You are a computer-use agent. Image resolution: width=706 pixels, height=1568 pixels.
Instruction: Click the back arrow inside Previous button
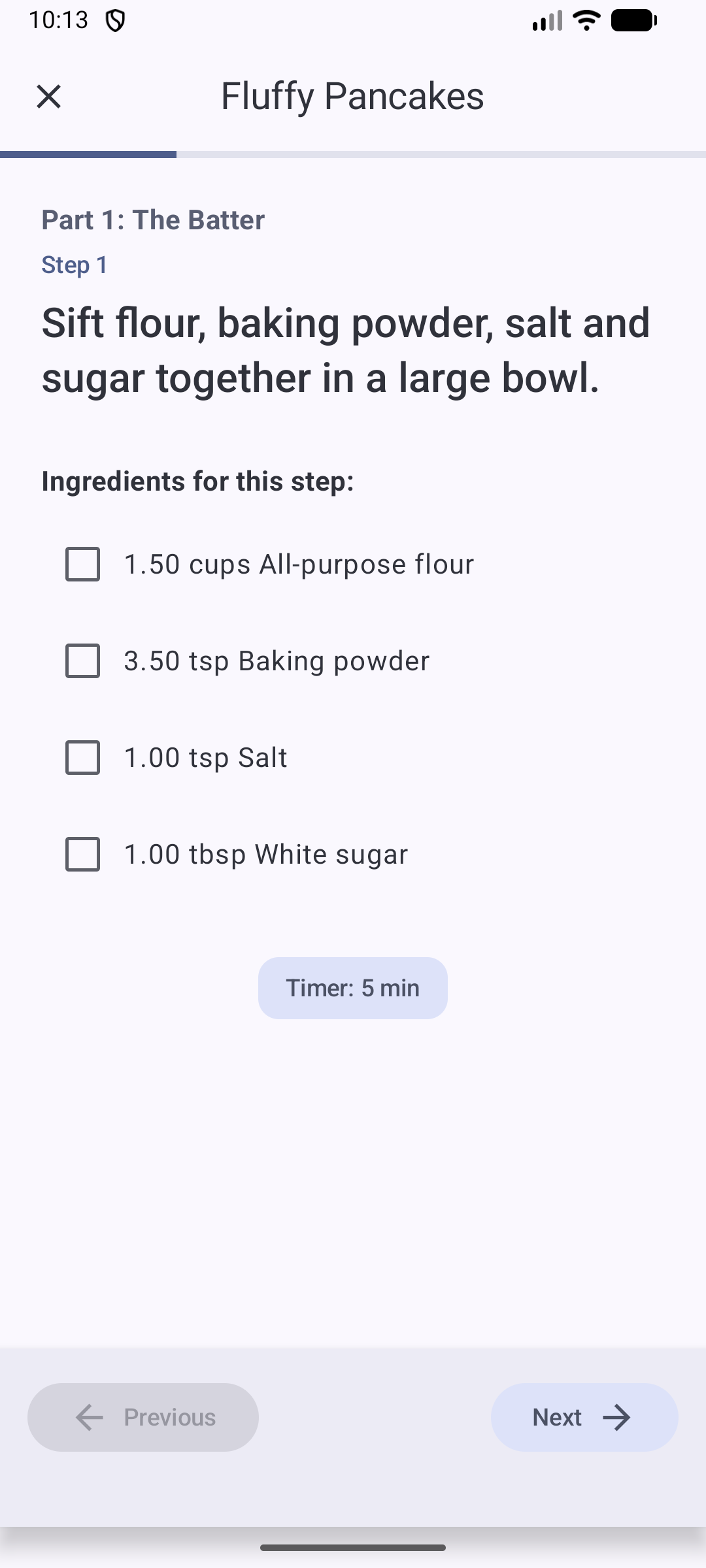(x=90, y=1417)
